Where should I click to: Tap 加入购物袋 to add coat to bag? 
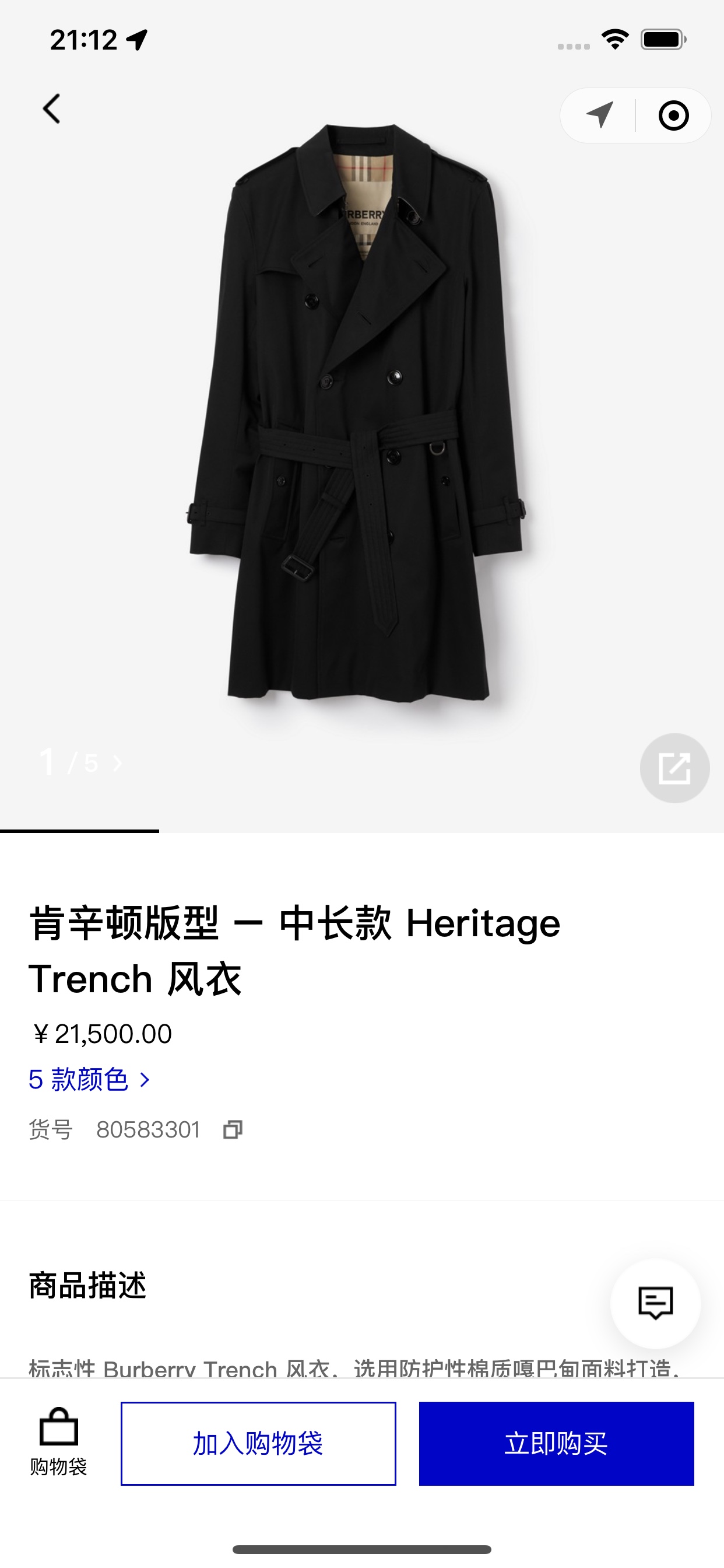coord(258,1443)
